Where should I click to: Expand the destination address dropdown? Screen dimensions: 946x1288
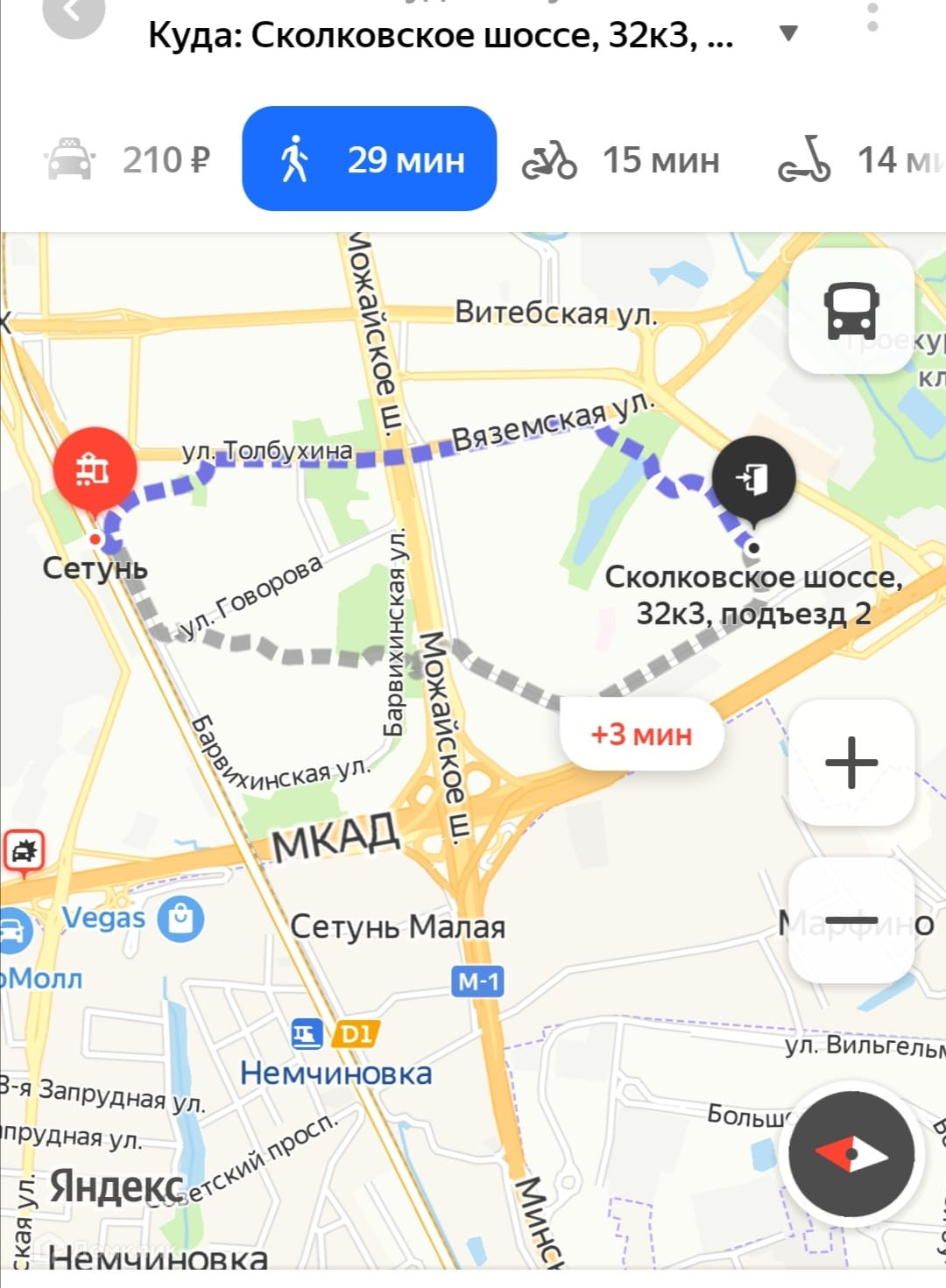tap(788, 34)
